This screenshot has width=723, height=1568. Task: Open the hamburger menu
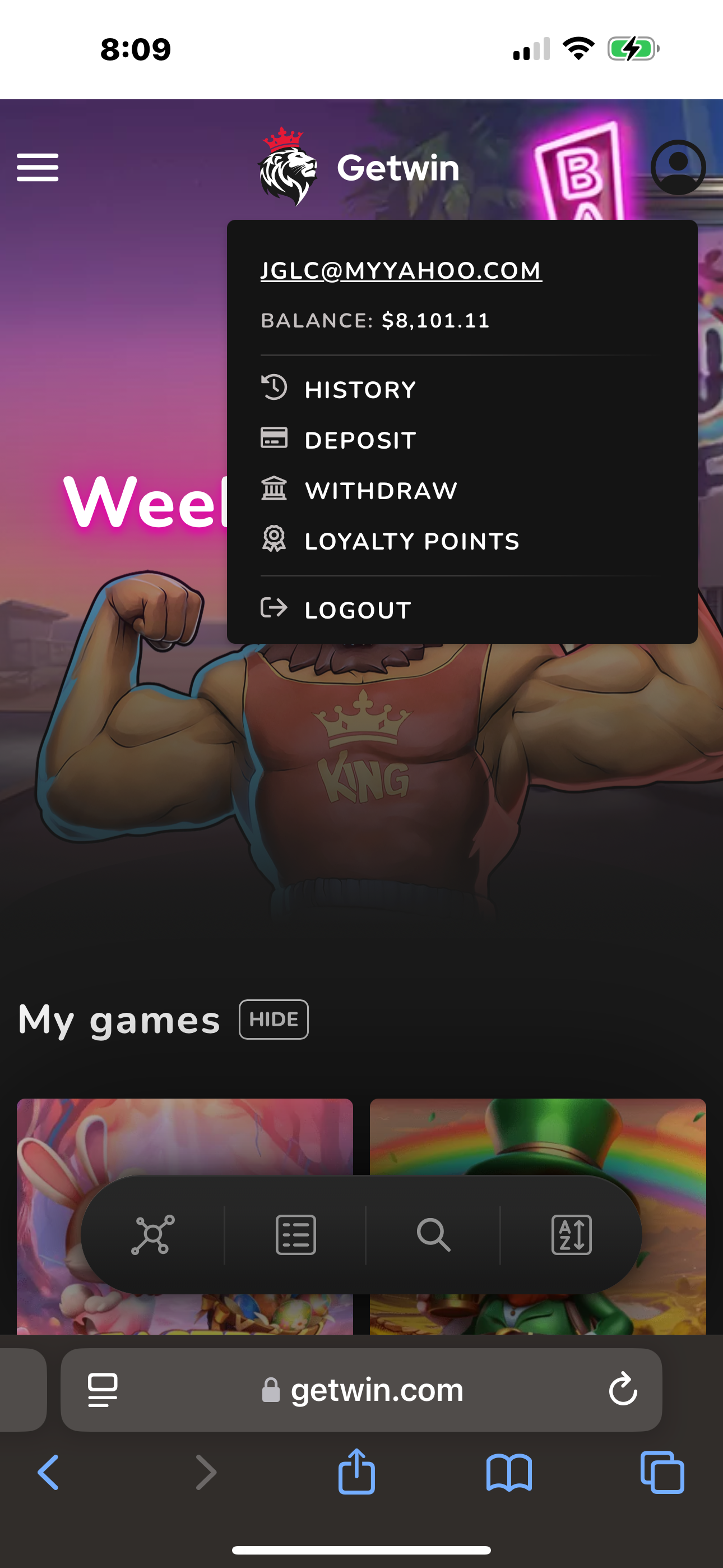pos(38,167)
